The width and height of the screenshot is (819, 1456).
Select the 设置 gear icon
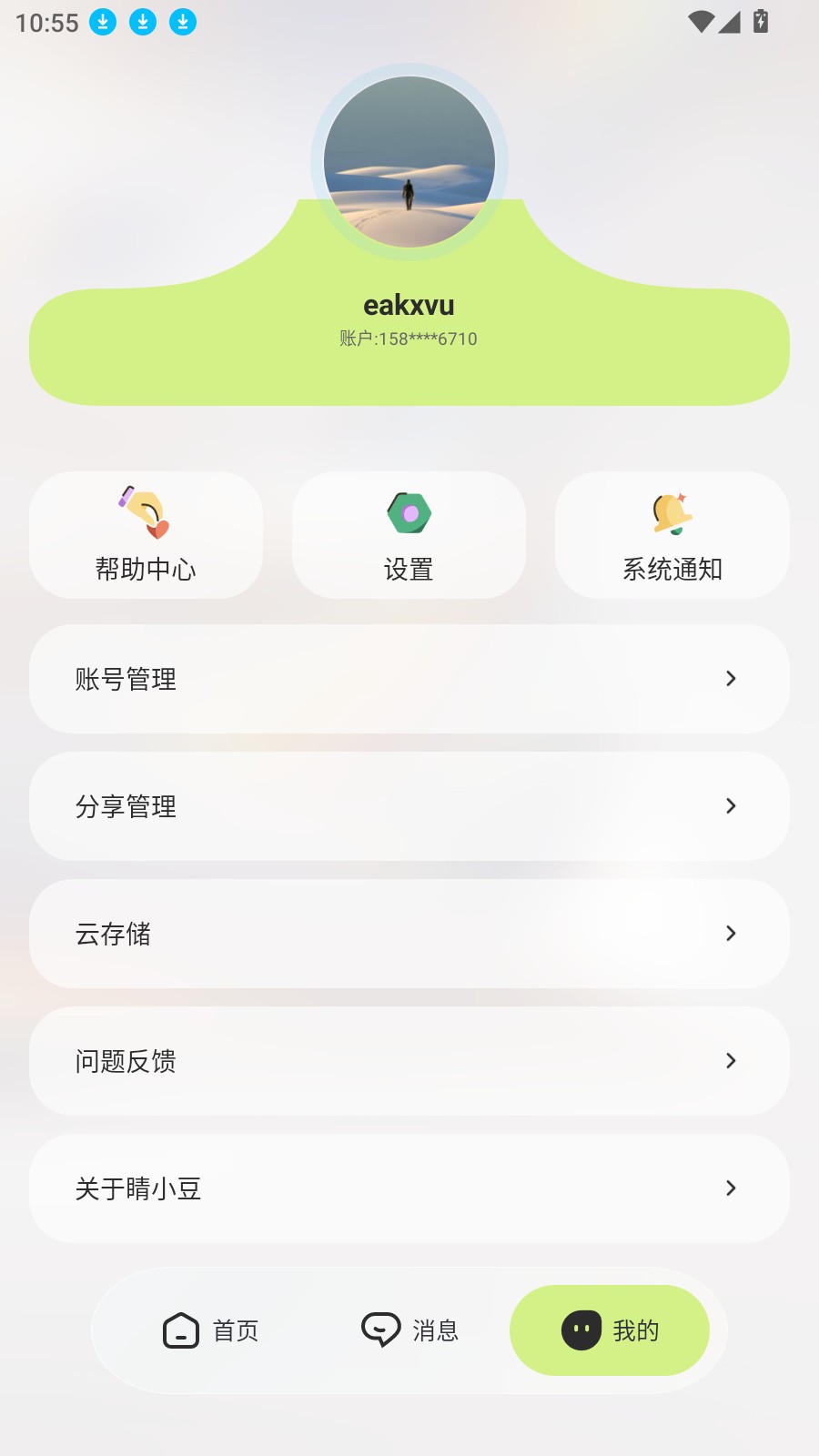pyautogui.click(x=409, y=511)
